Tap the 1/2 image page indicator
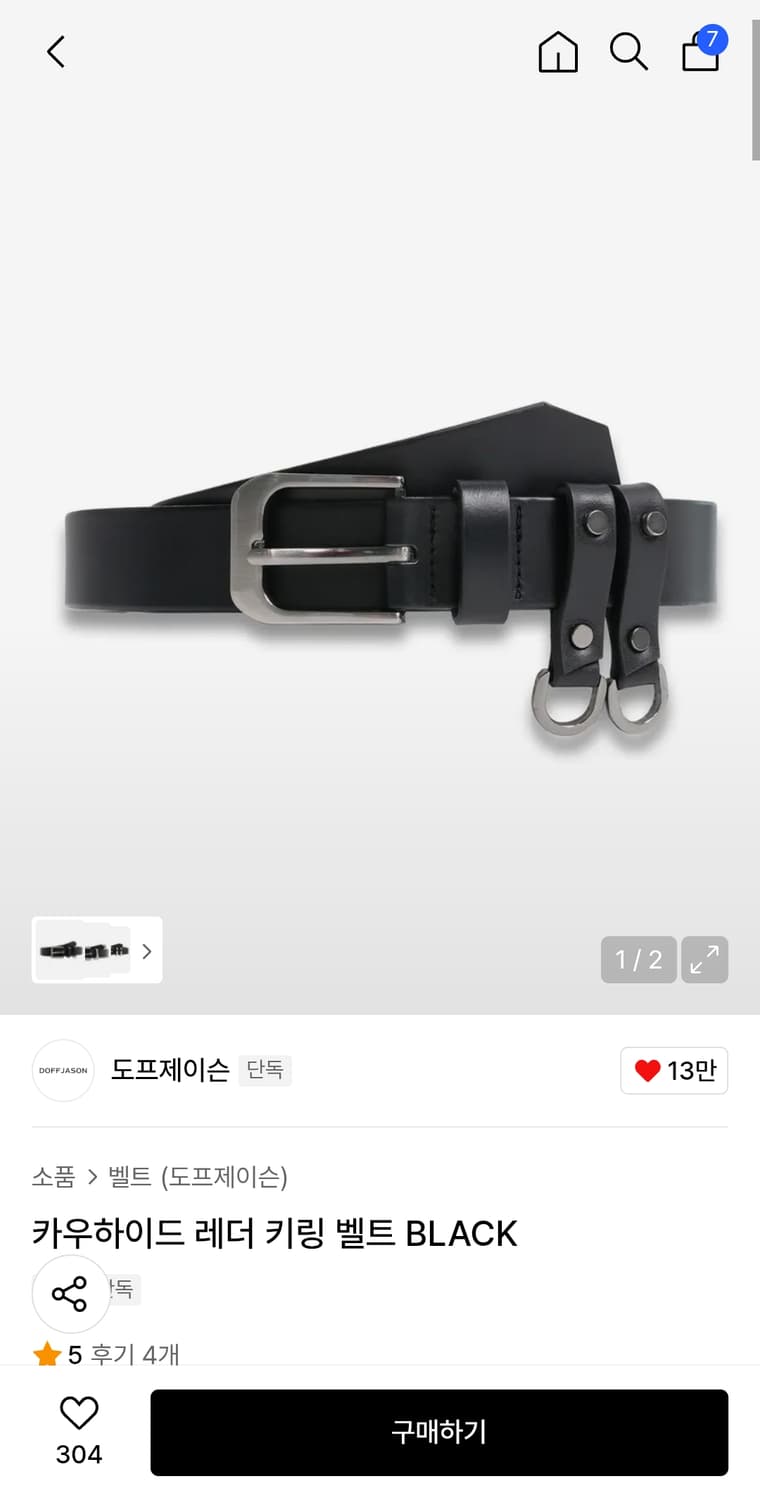Image resolution: width=760 pixels, height=1500 pixels. pyautogui.click(x=638, y=959)
